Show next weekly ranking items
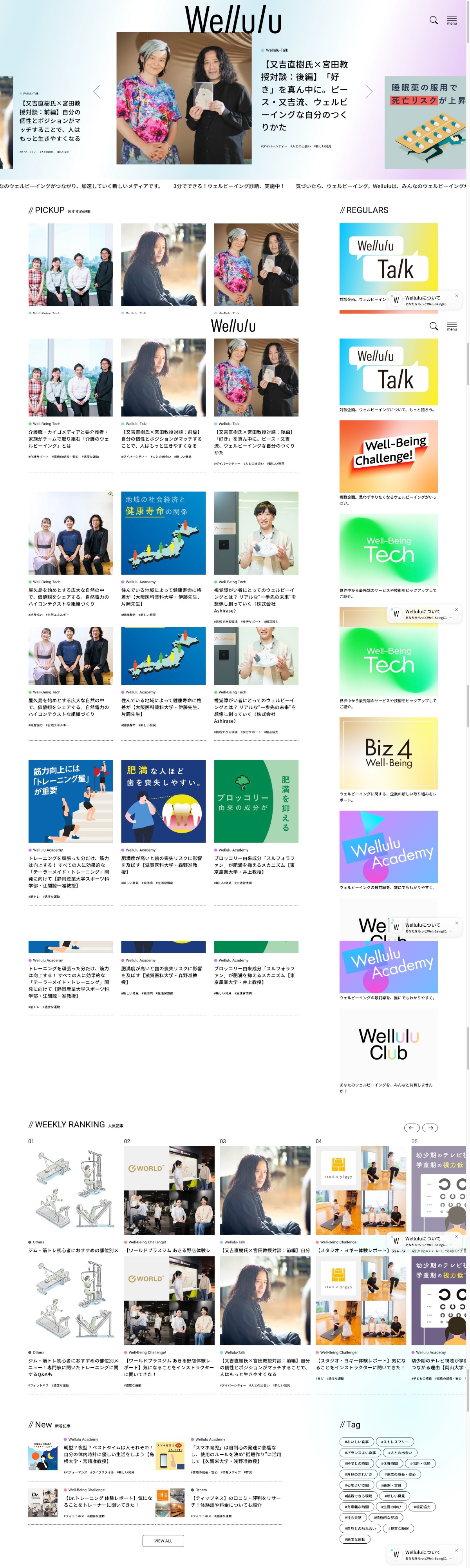This screenshot has width=470, height=1568. pos(430,1128)
